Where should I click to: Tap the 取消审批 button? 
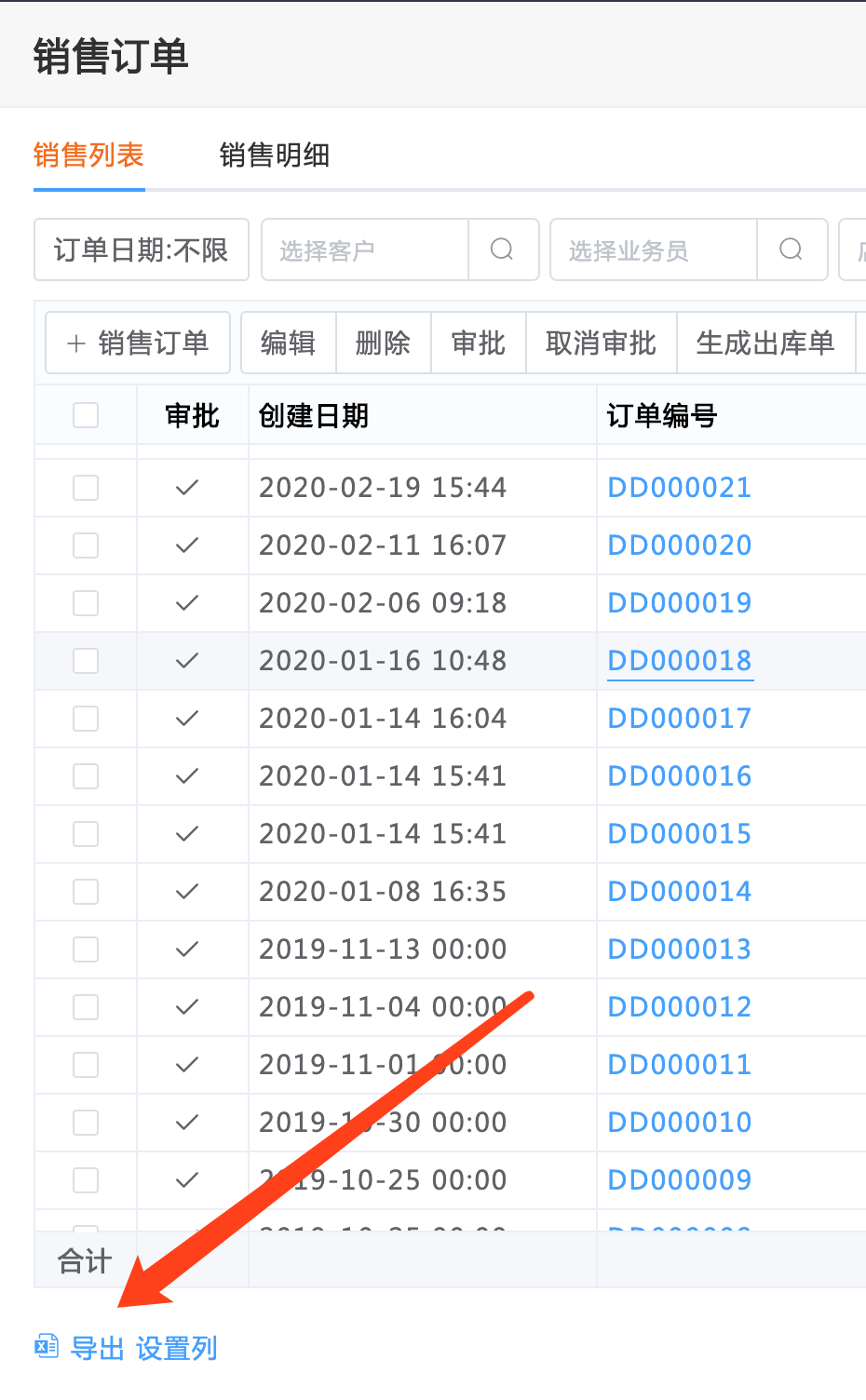coord(602,343)
